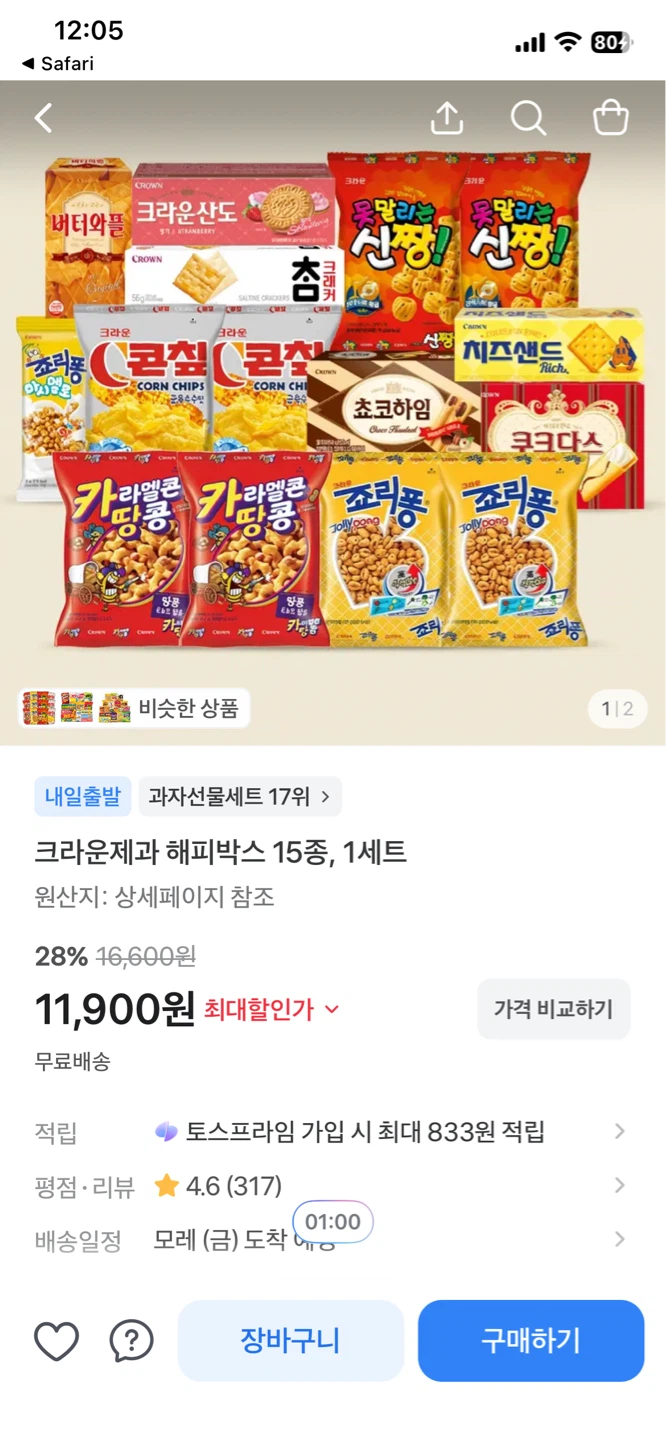The width and height of the screenshot is (666, 1440).
Task: Open the search icon
Action: coord(528,118)
